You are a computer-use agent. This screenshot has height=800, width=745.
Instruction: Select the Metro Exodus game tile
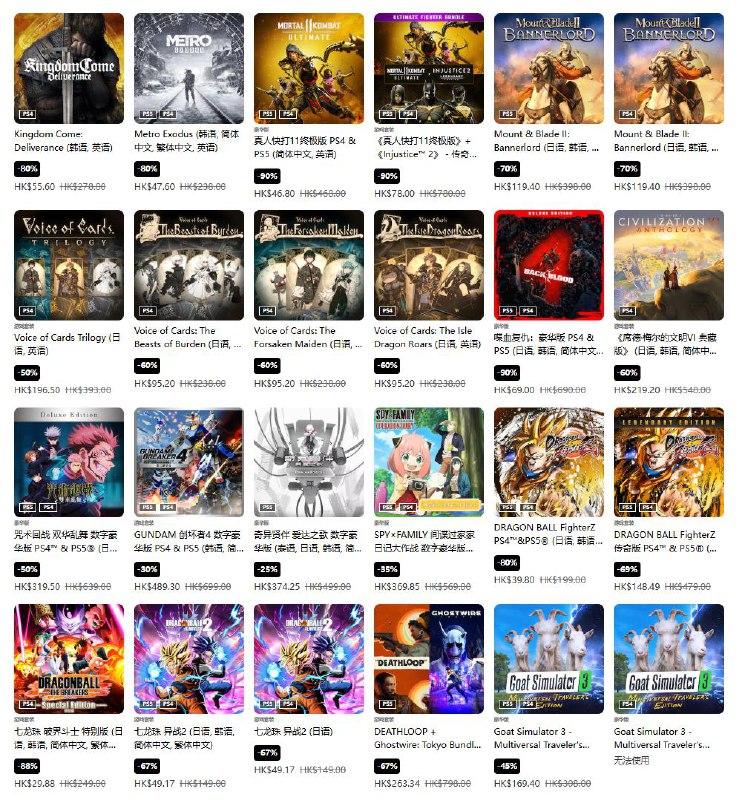click(189, 67)
